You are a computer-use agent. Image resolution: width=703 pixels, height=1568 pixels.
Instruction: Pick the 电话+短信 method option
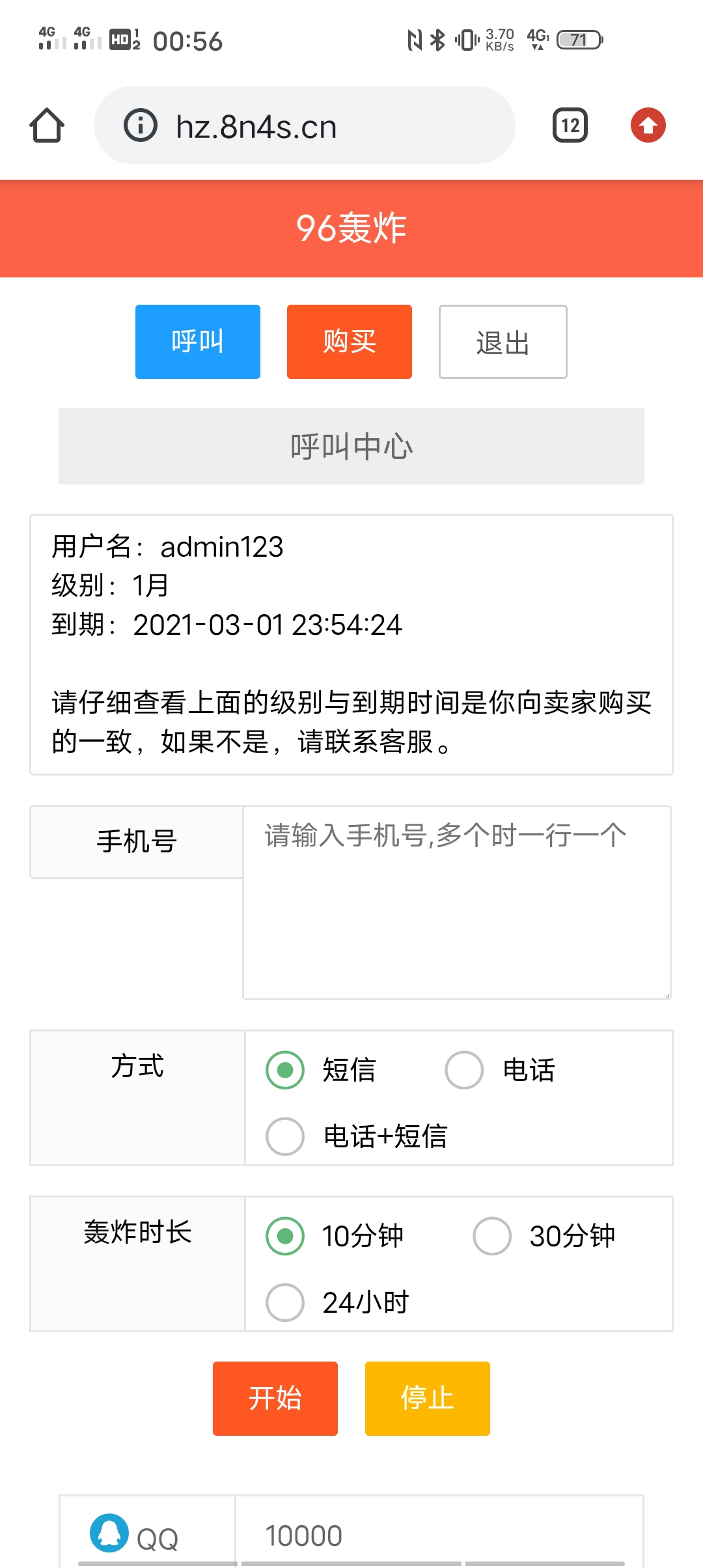285,1136
